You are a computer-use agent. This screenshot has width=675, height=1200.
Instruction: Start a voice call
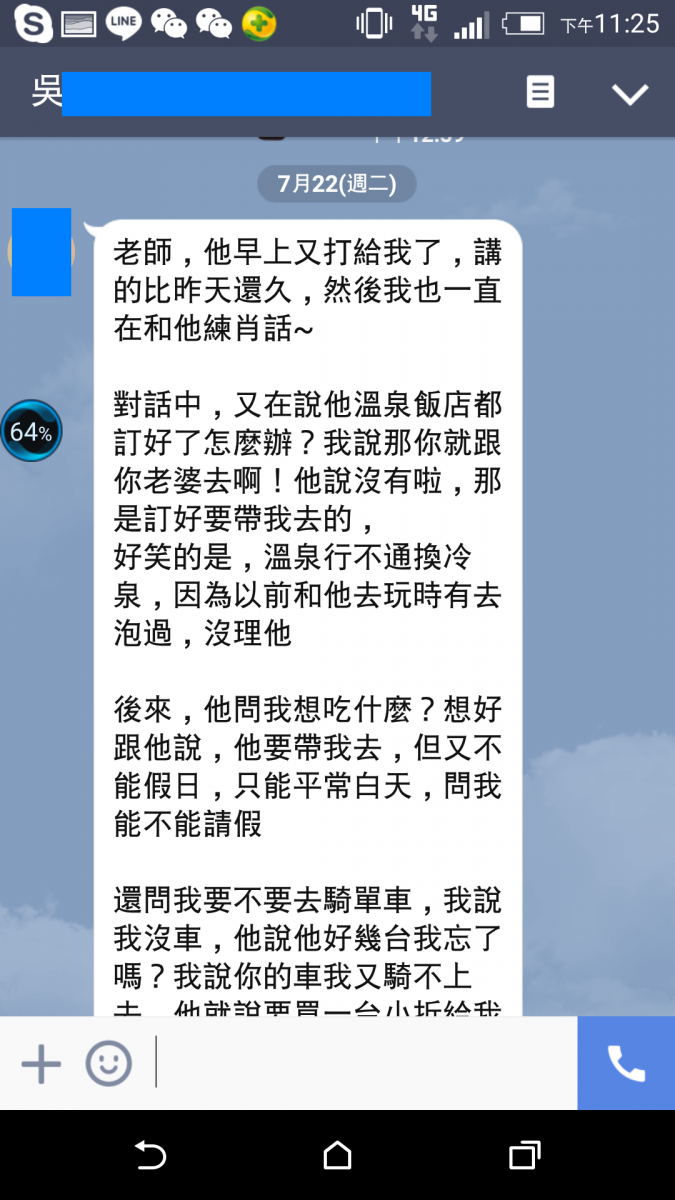(626, 1064)
